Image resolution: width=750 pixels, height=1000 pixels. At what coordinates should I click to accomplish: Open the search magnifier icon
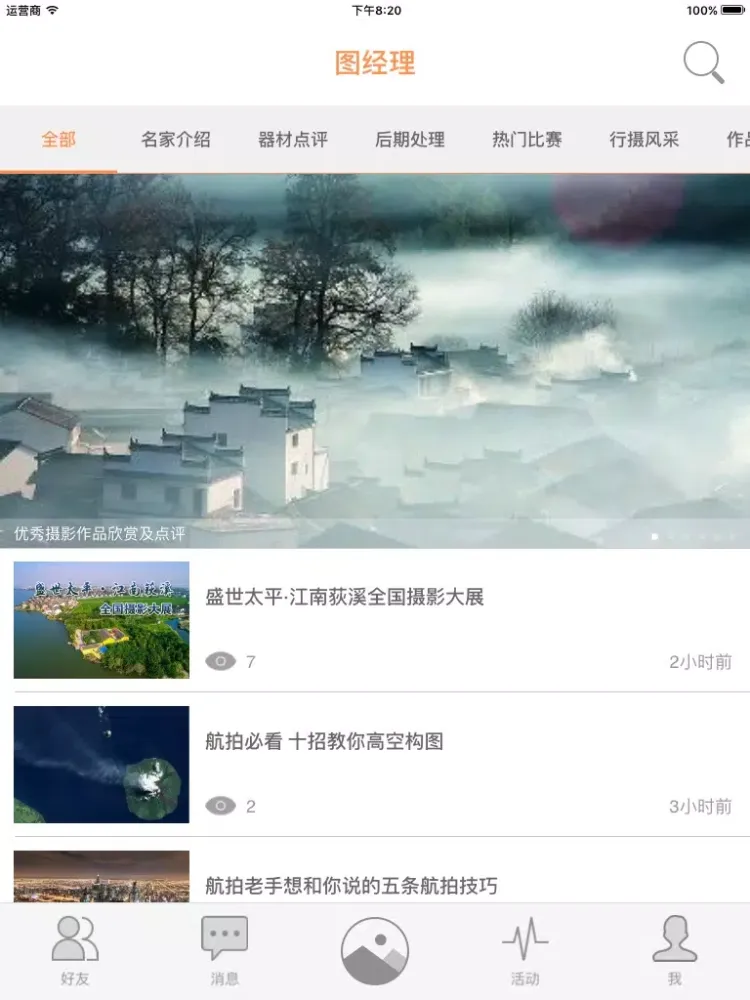(704, 63)
